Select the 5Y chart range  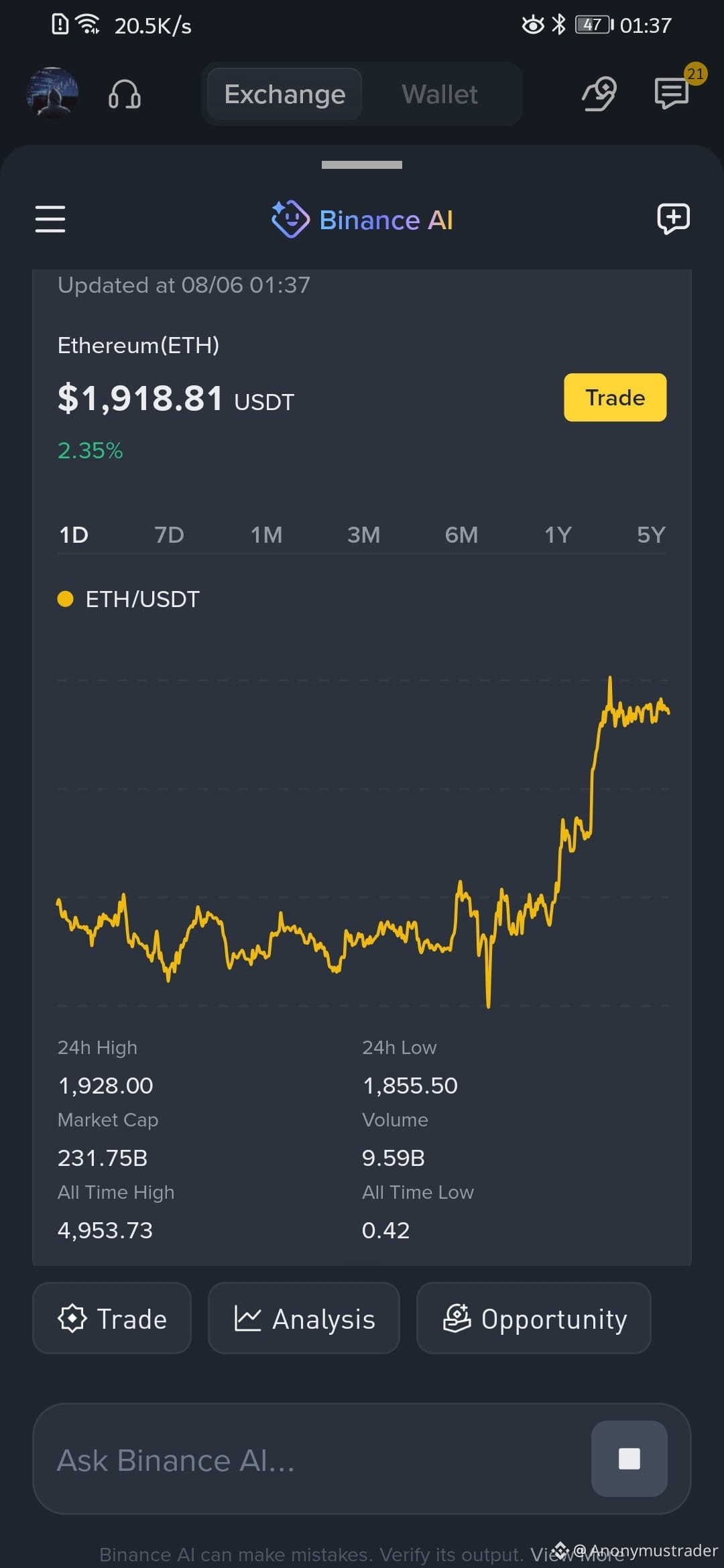point(651,535)
